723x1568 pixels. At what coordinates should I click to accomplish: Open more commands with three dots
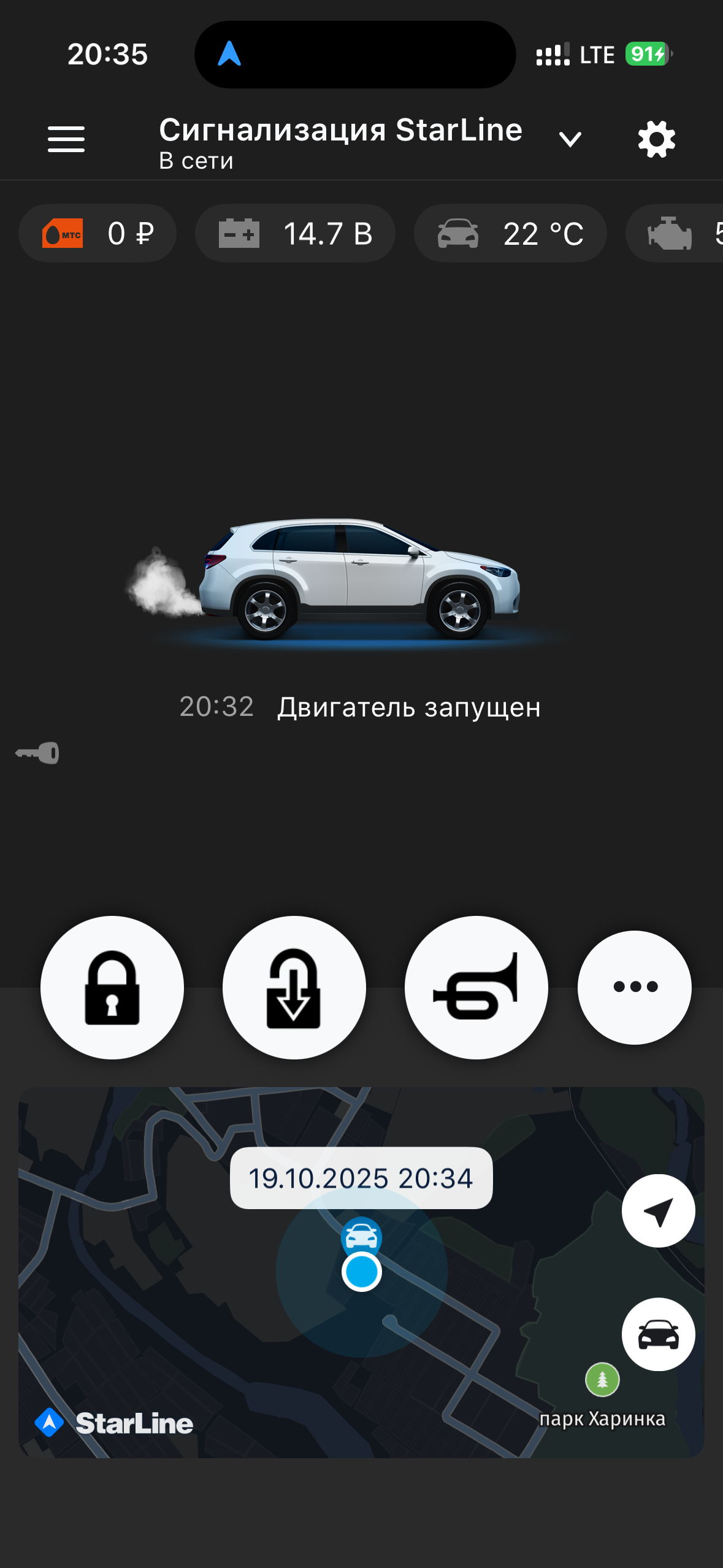634,987
